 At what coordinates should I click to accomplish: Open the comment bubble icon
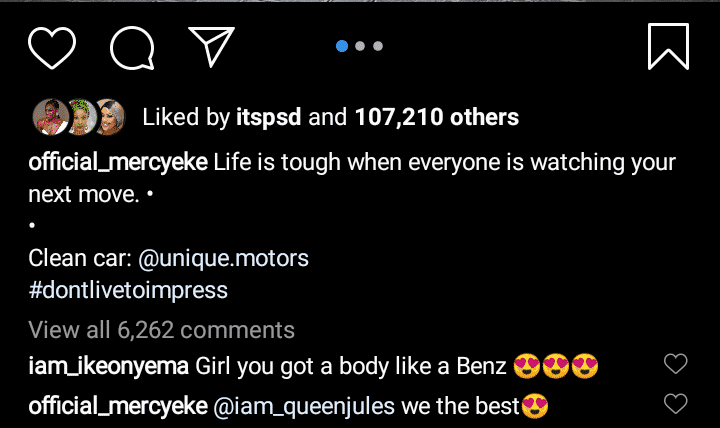click(131, 47)
